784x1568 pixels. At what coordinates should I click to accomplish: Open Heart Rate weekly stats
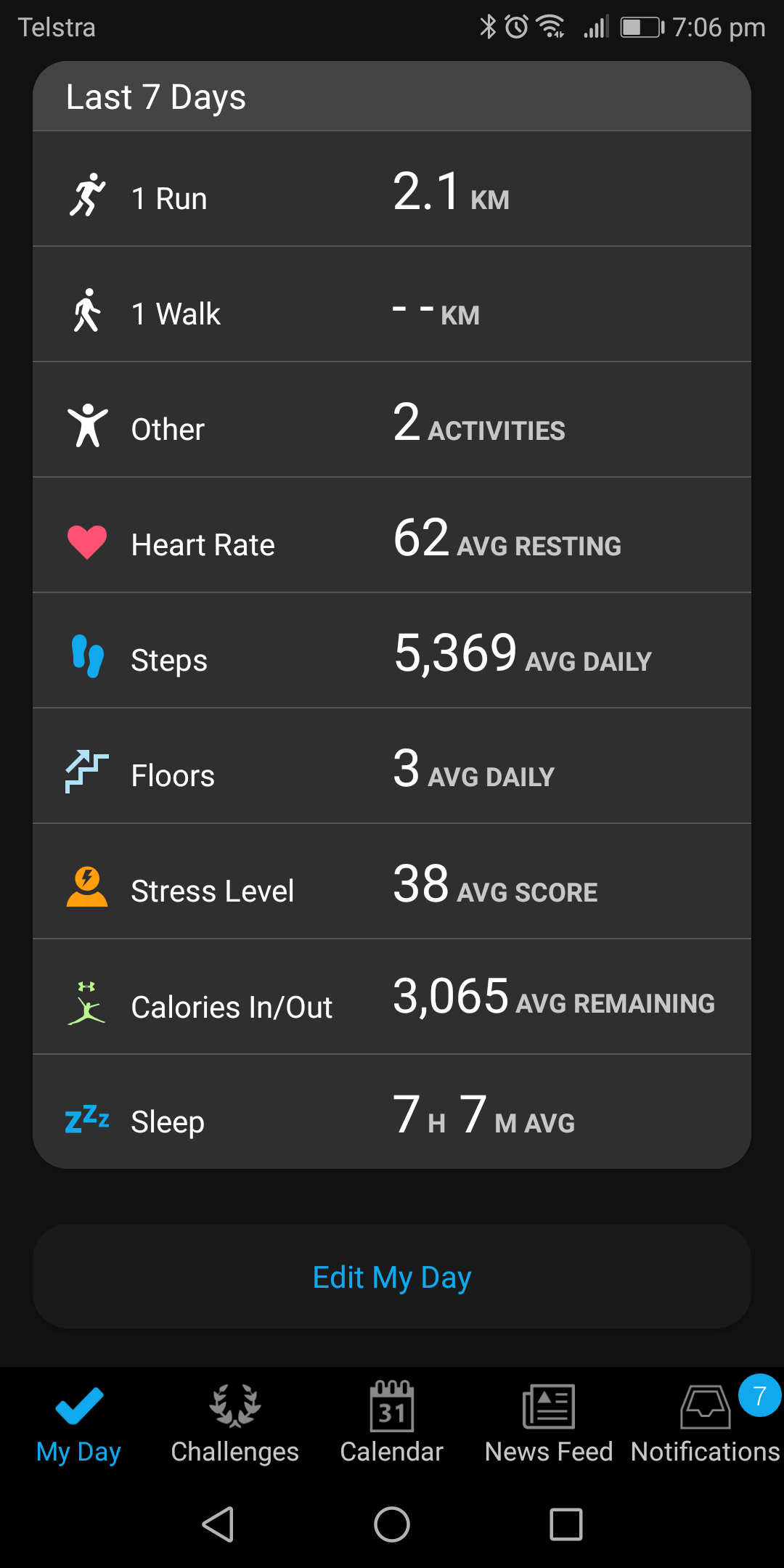[392, 535]
